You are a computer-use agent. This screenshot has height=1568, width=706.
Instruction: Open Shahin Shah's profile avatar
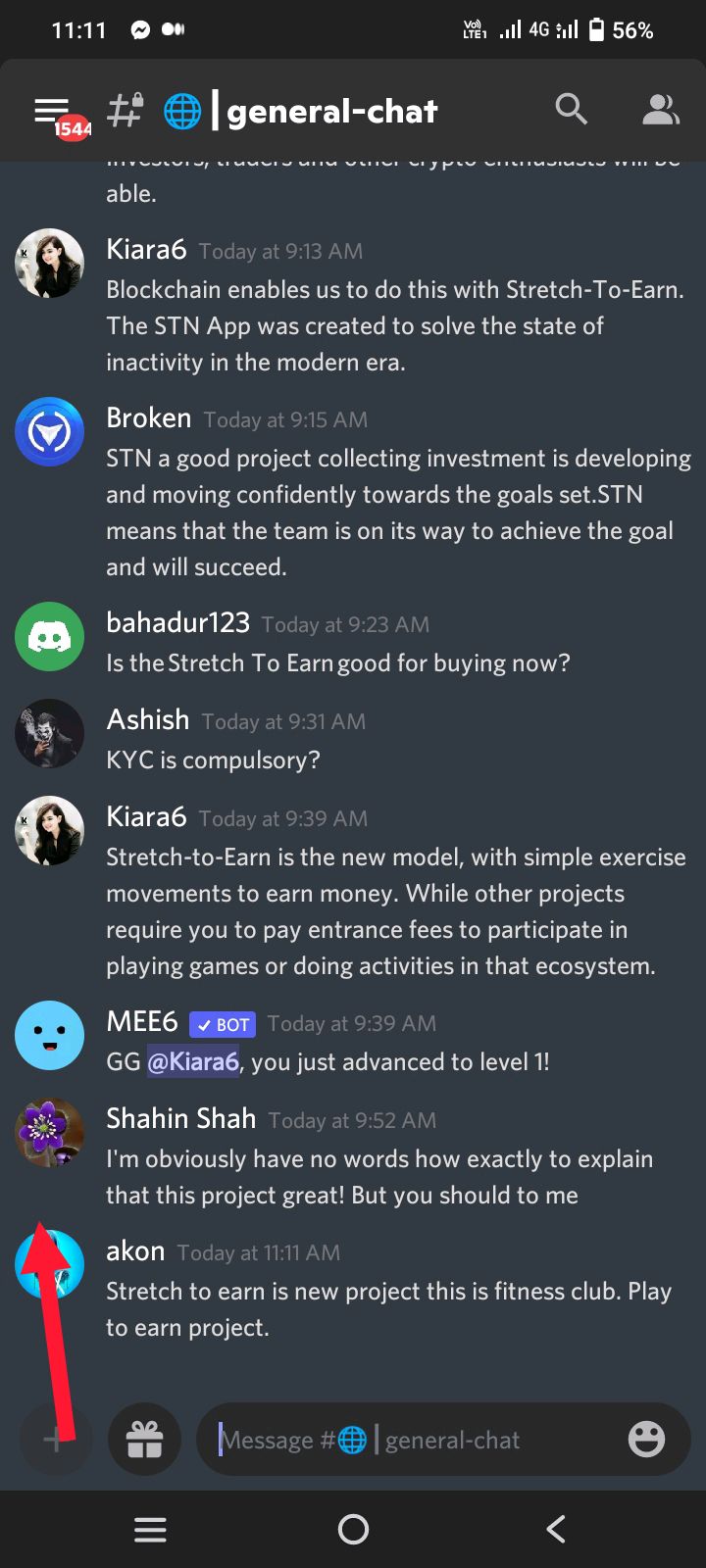49,1132
